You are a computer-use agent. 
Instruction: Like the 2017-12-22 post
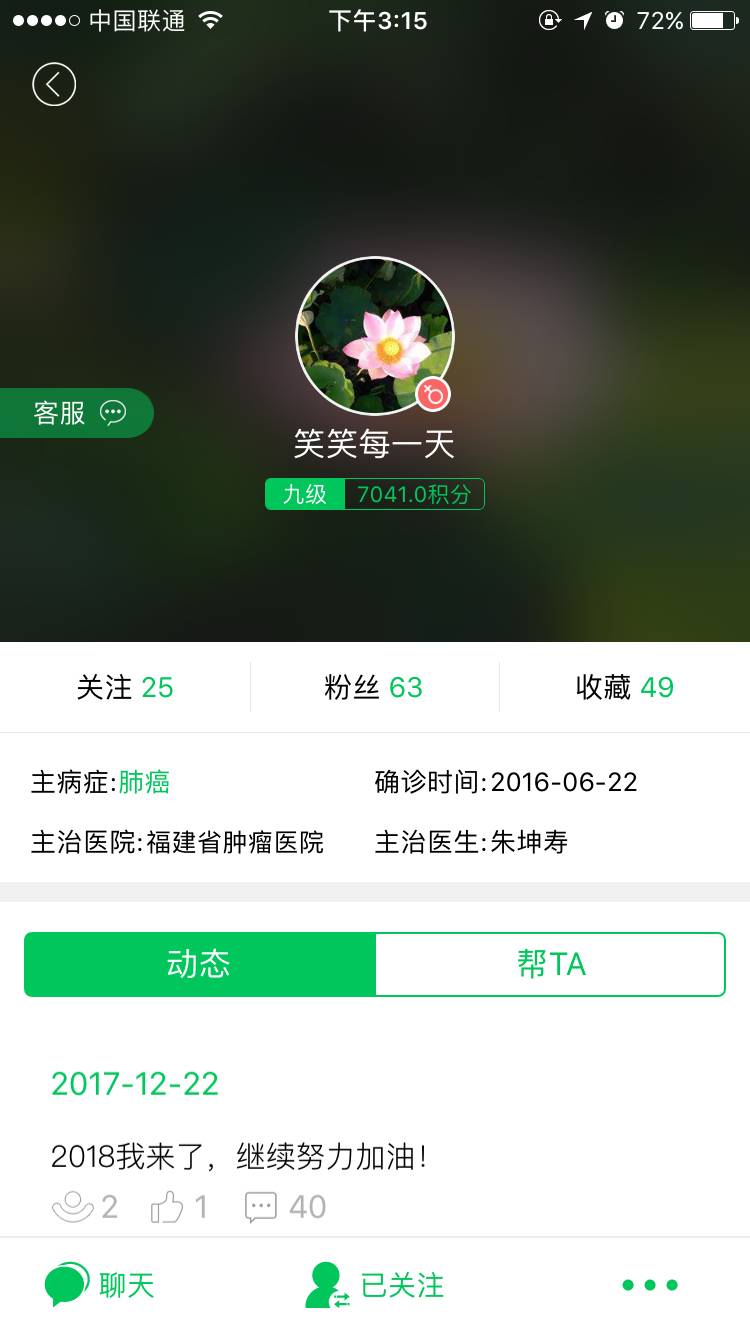(178, 1207)
